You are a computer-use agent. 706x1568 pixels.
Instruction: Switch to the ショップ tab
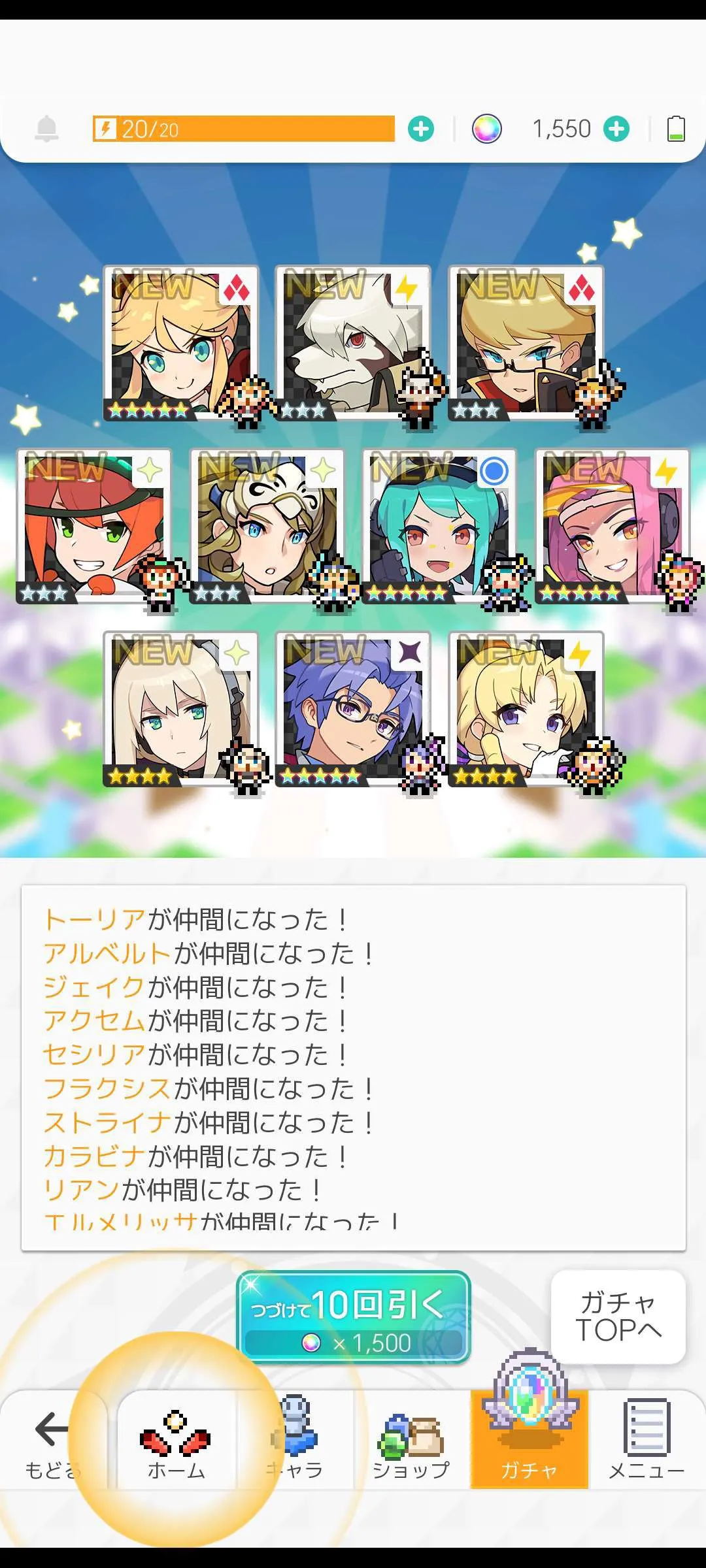[x=411, y=1441]
